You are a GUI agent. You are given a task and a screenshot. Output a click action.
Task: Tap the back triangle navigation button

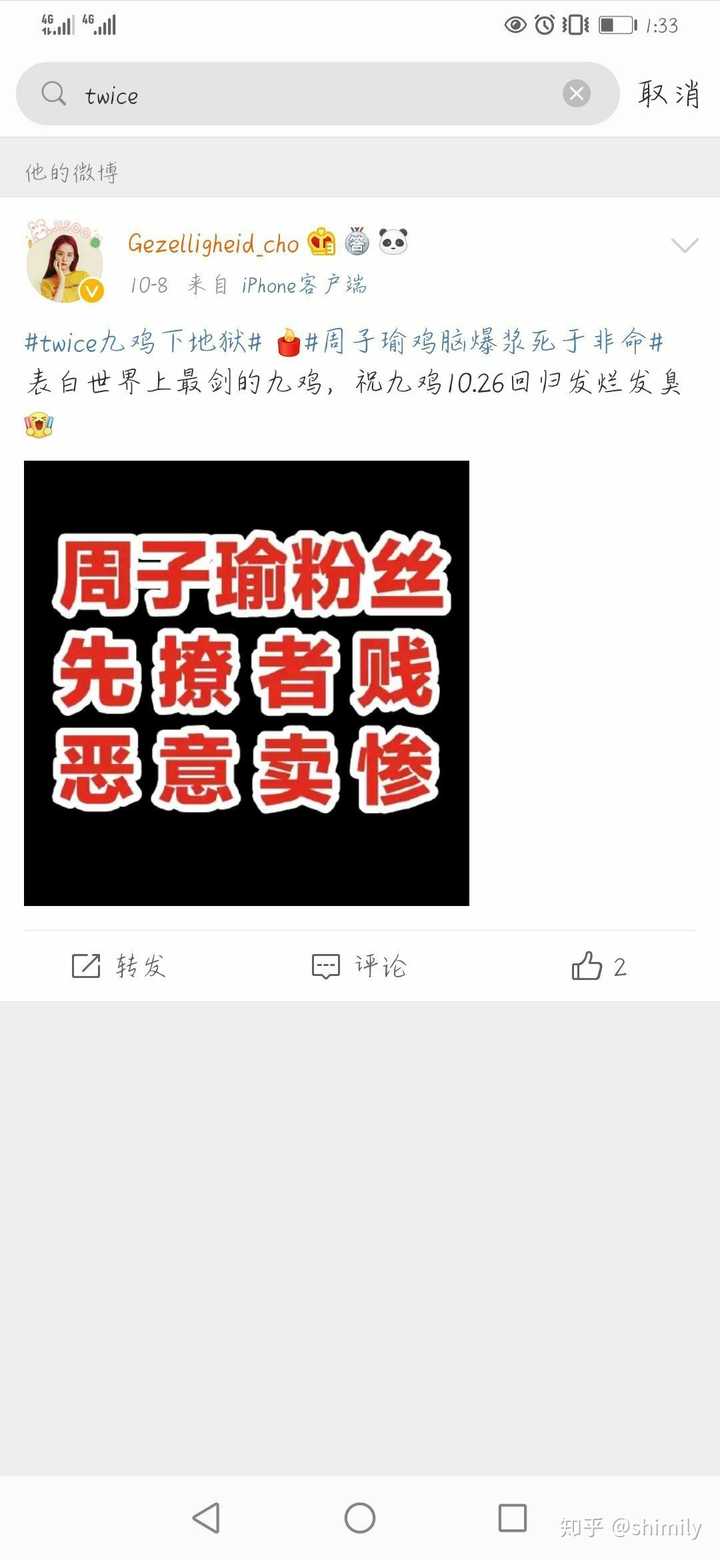tap(206, 1518)
